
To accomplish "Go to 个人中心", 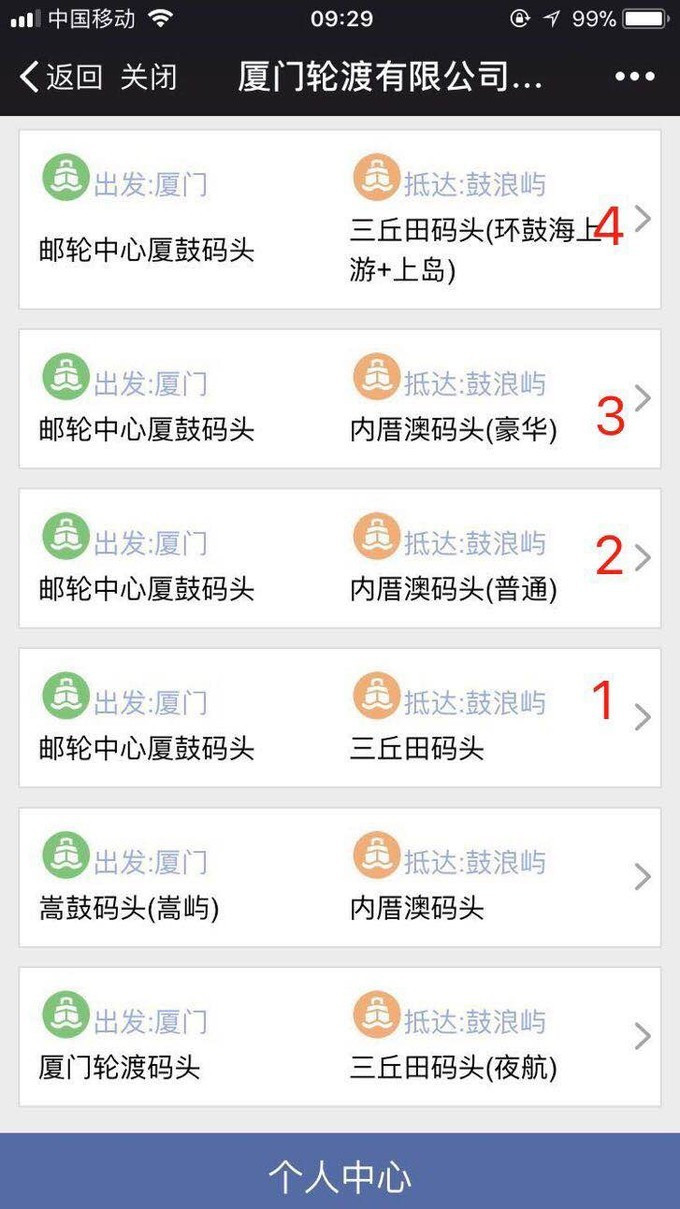I will click(340, 1176).
